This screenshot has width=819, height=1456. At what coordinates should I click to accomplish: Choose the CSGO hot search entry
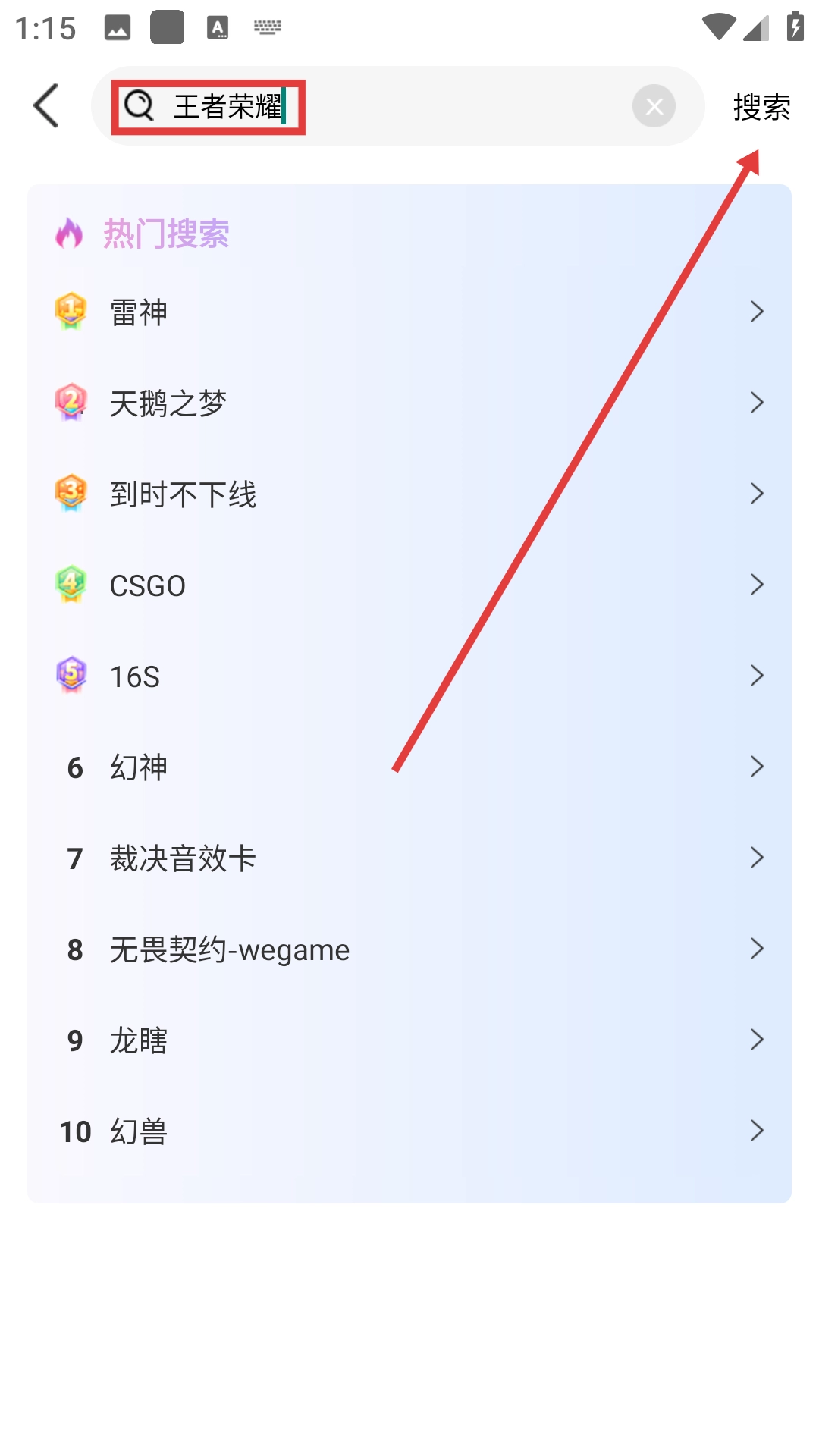tap(409, 585)
